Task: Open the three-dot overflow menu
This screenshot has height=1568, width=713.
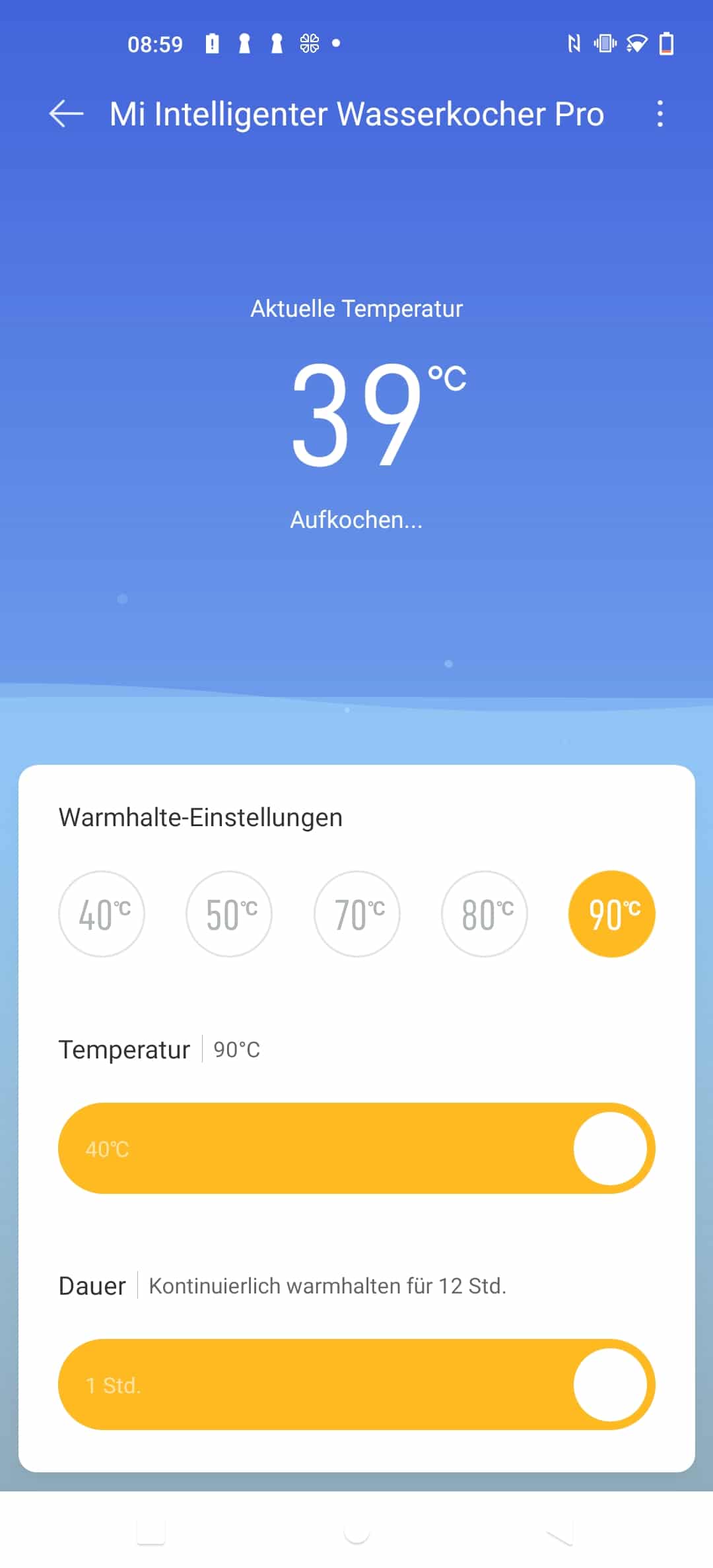Action: (660, 114)
